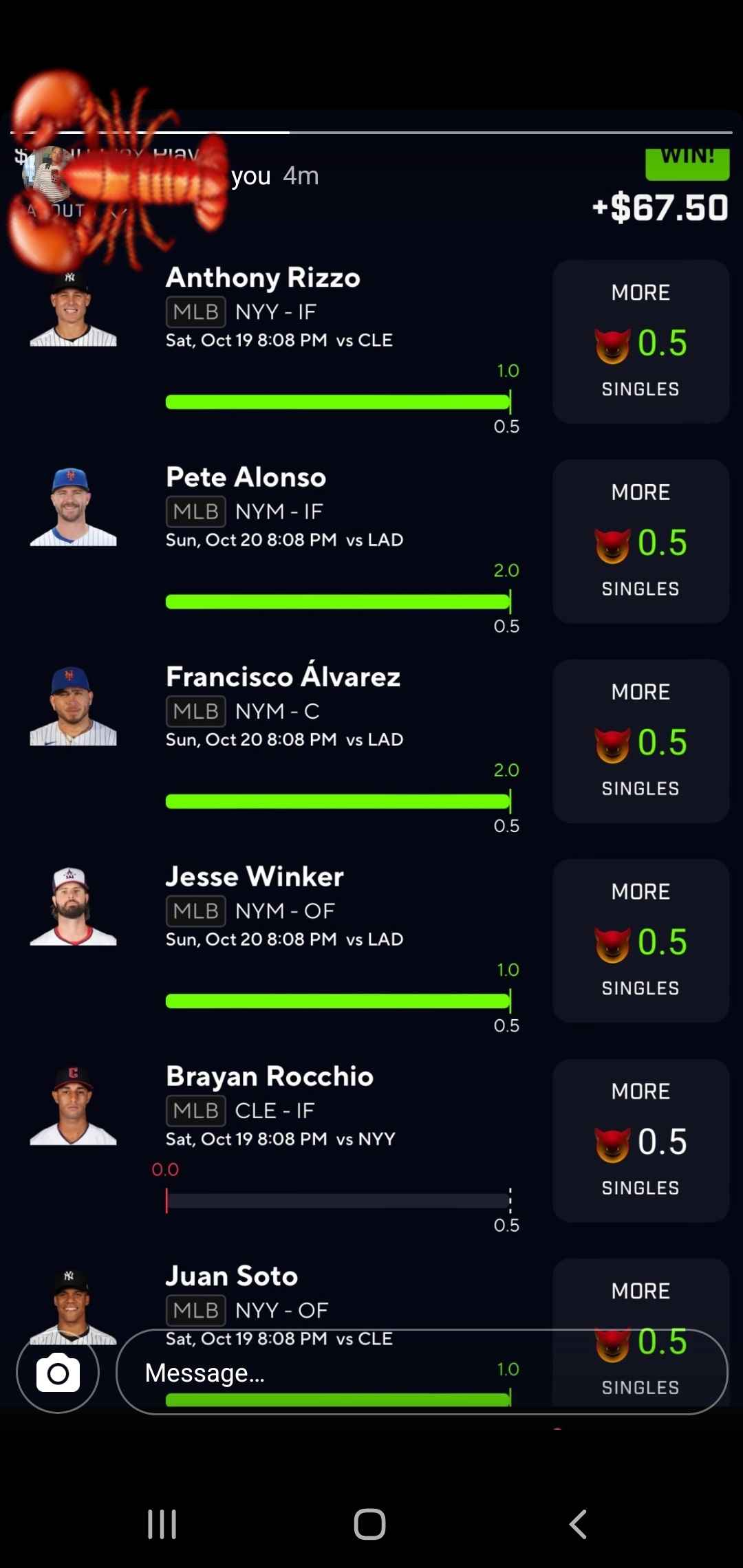743x1568 pixels.
Task: Focus the Message reply field
Action: (x=310, y=1373)
